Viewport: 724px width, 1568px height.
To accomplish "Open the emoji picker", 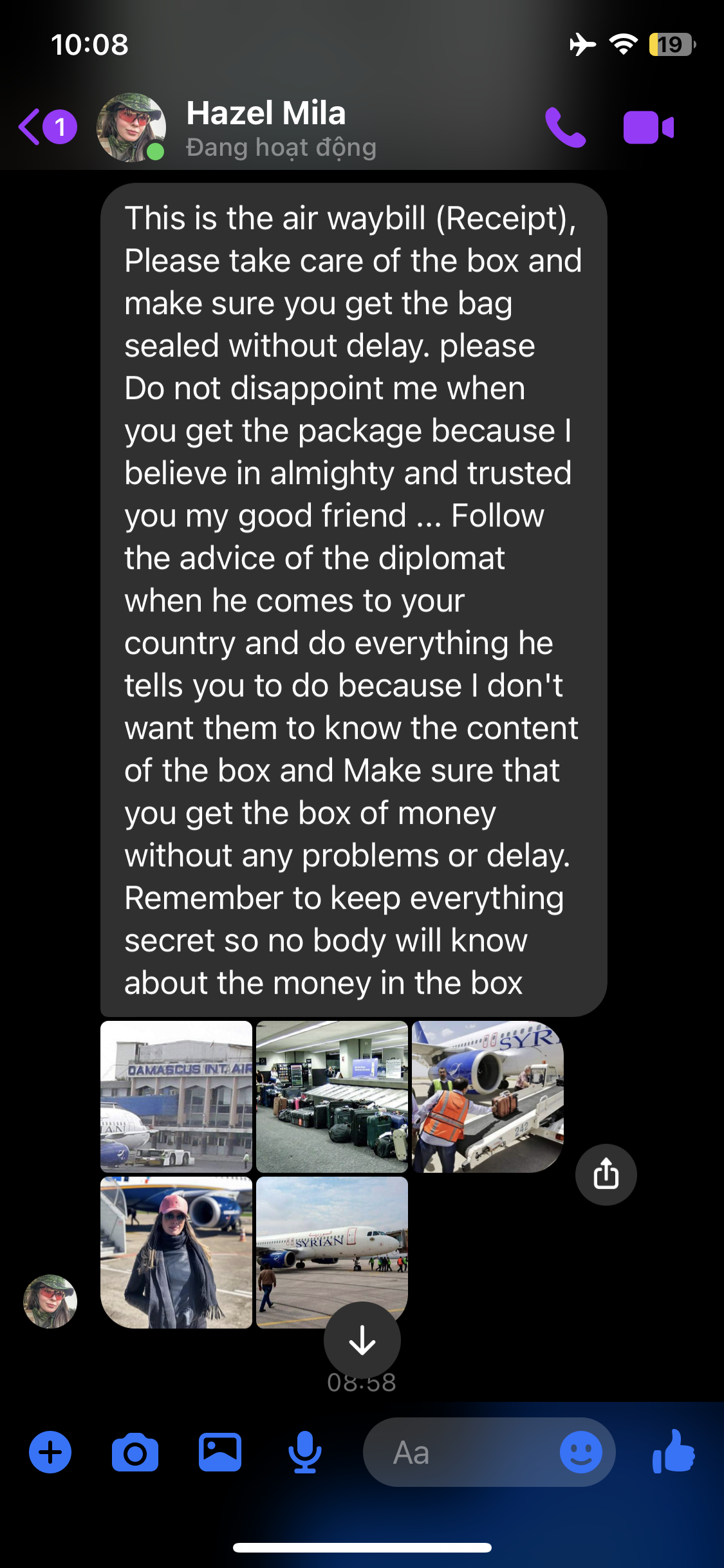I will click(x=580, y=1452).
